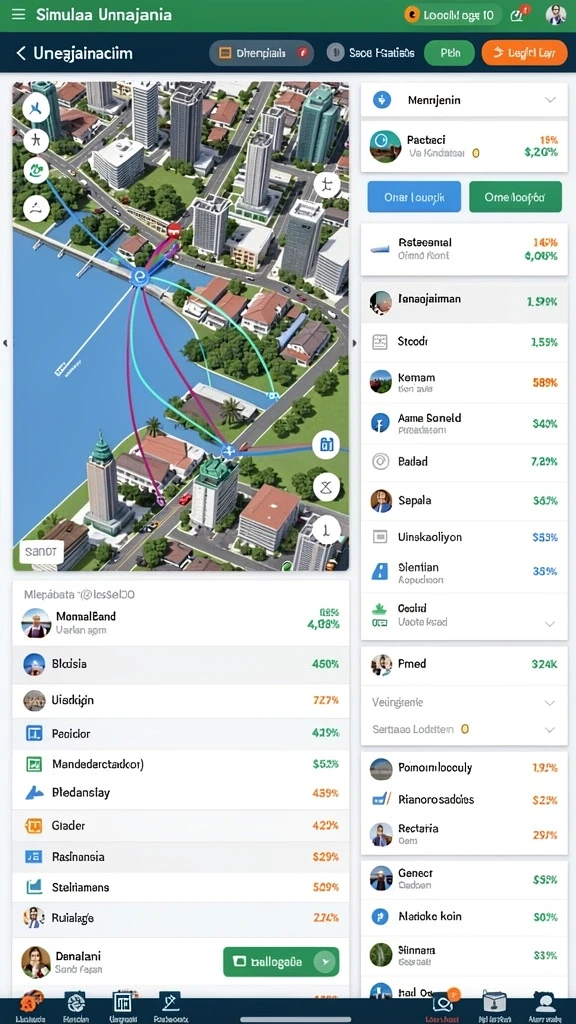Tap the orange Legirl Lar button
Image resolution: width=576 pixels, height=1024 pixels.
(524, 54)
